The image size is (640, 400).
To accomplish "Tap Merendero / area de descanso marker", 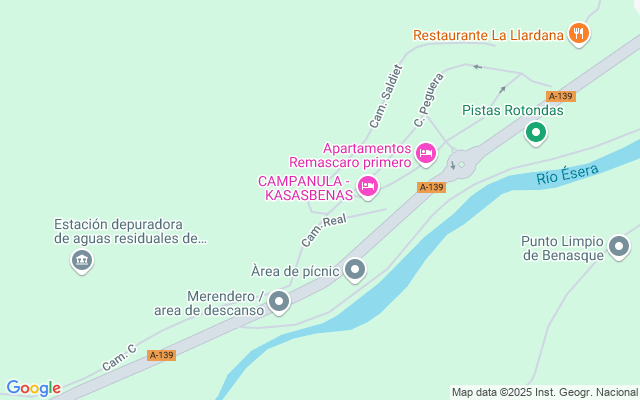I will click(279, 302).
